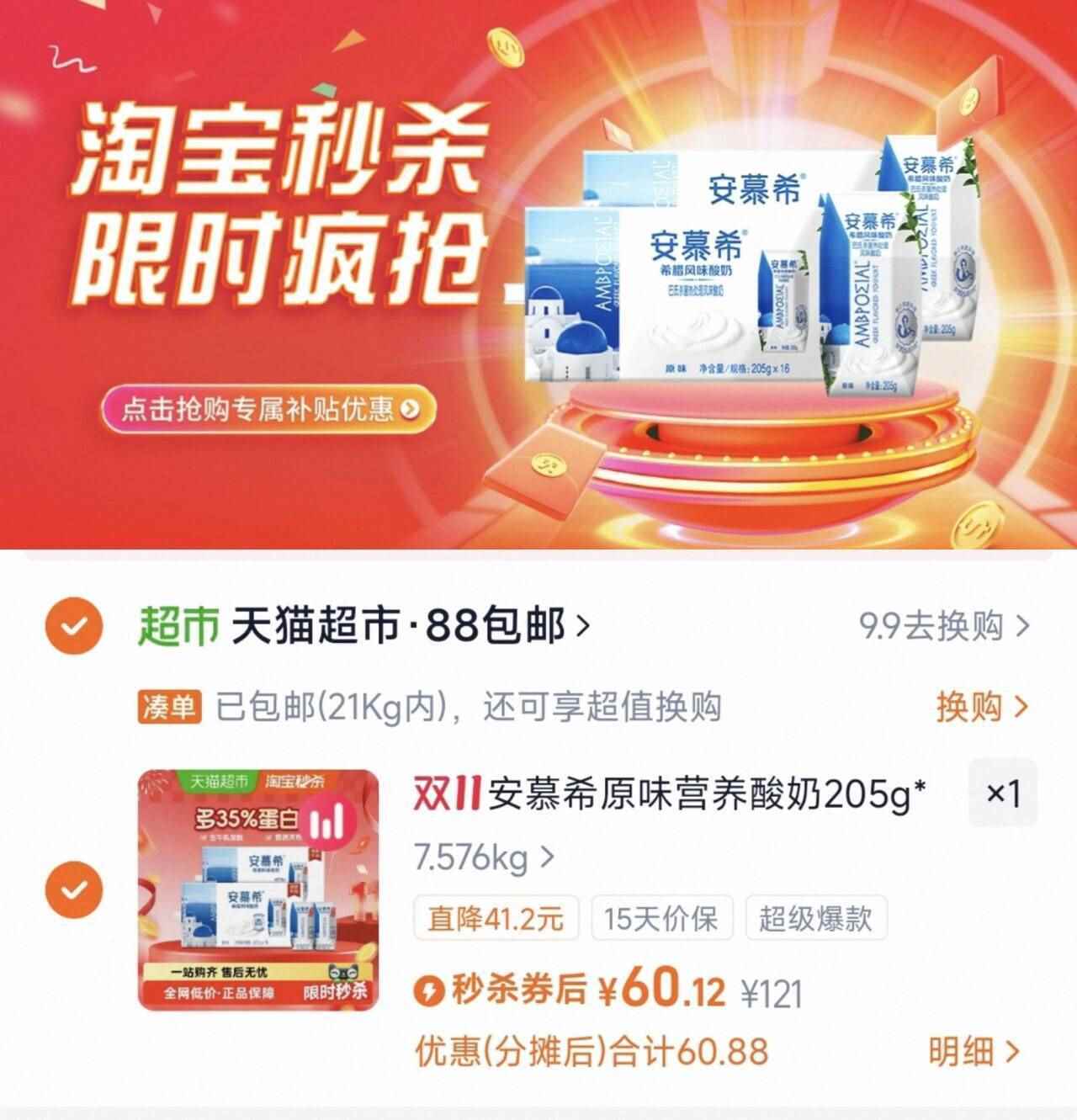Open the 安慕希 product thumbnail image

point(252,884)
